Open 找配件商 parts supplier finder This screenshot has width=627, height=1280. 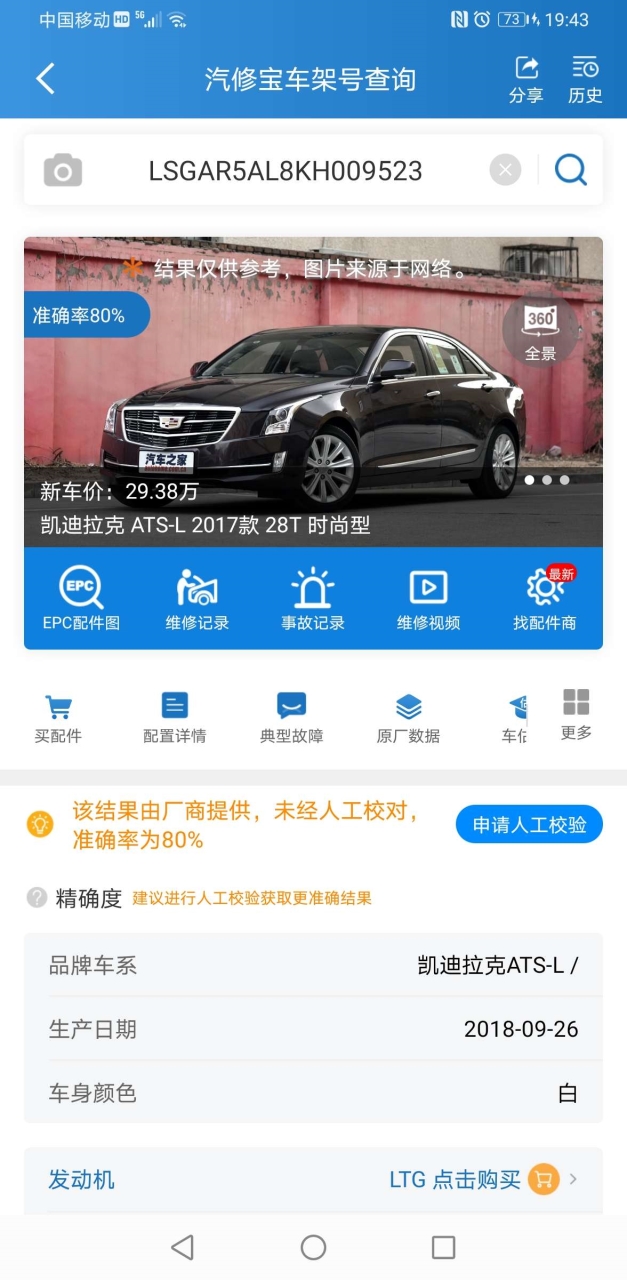point(545,598)
